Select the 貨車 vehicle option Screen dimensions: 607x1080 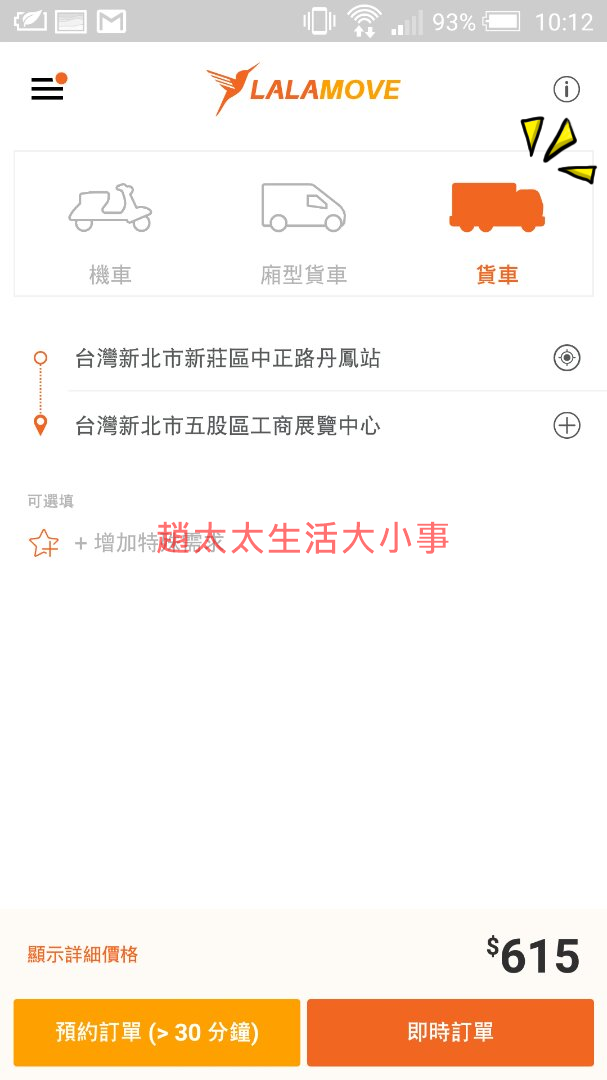tap(497, 228)
